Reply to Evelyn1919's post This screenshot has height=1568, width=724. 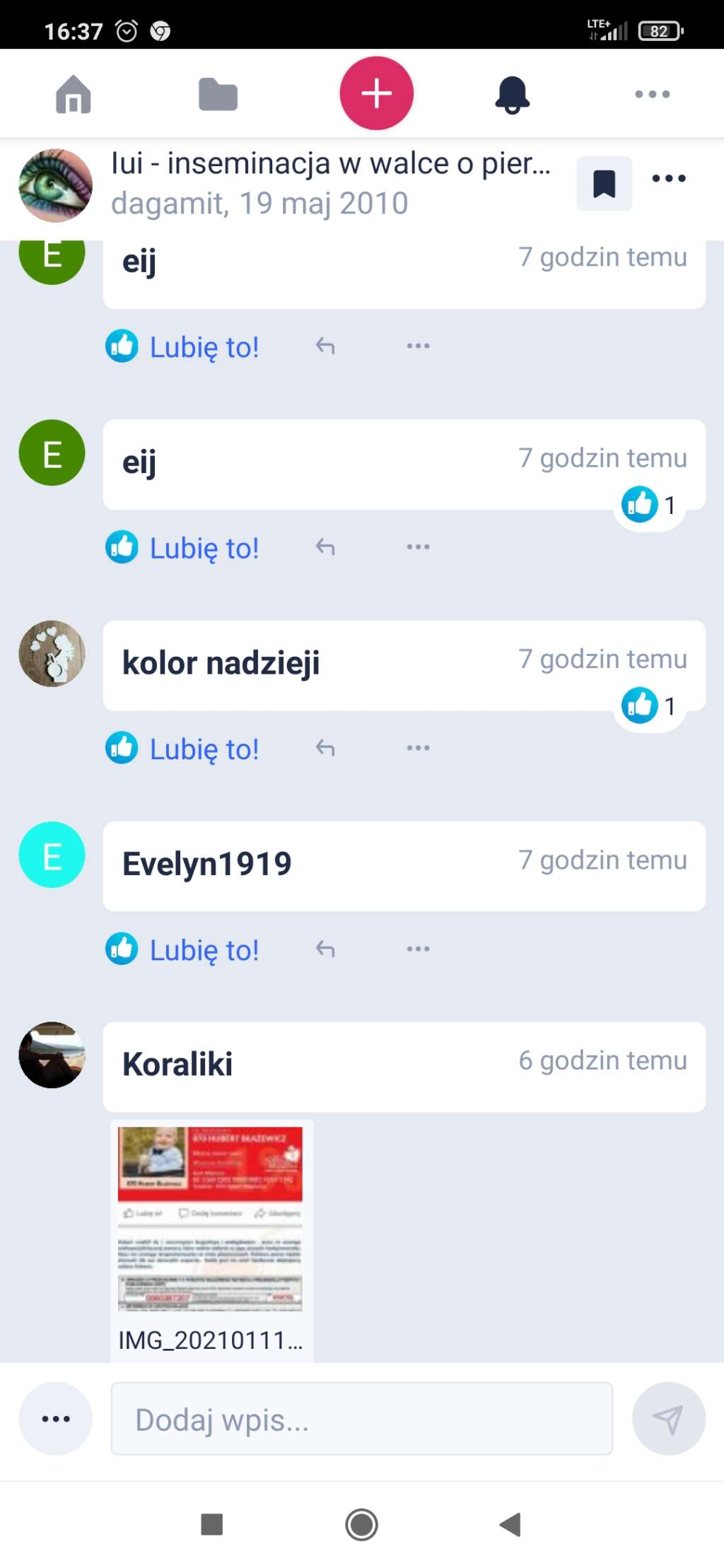(325, 949)
